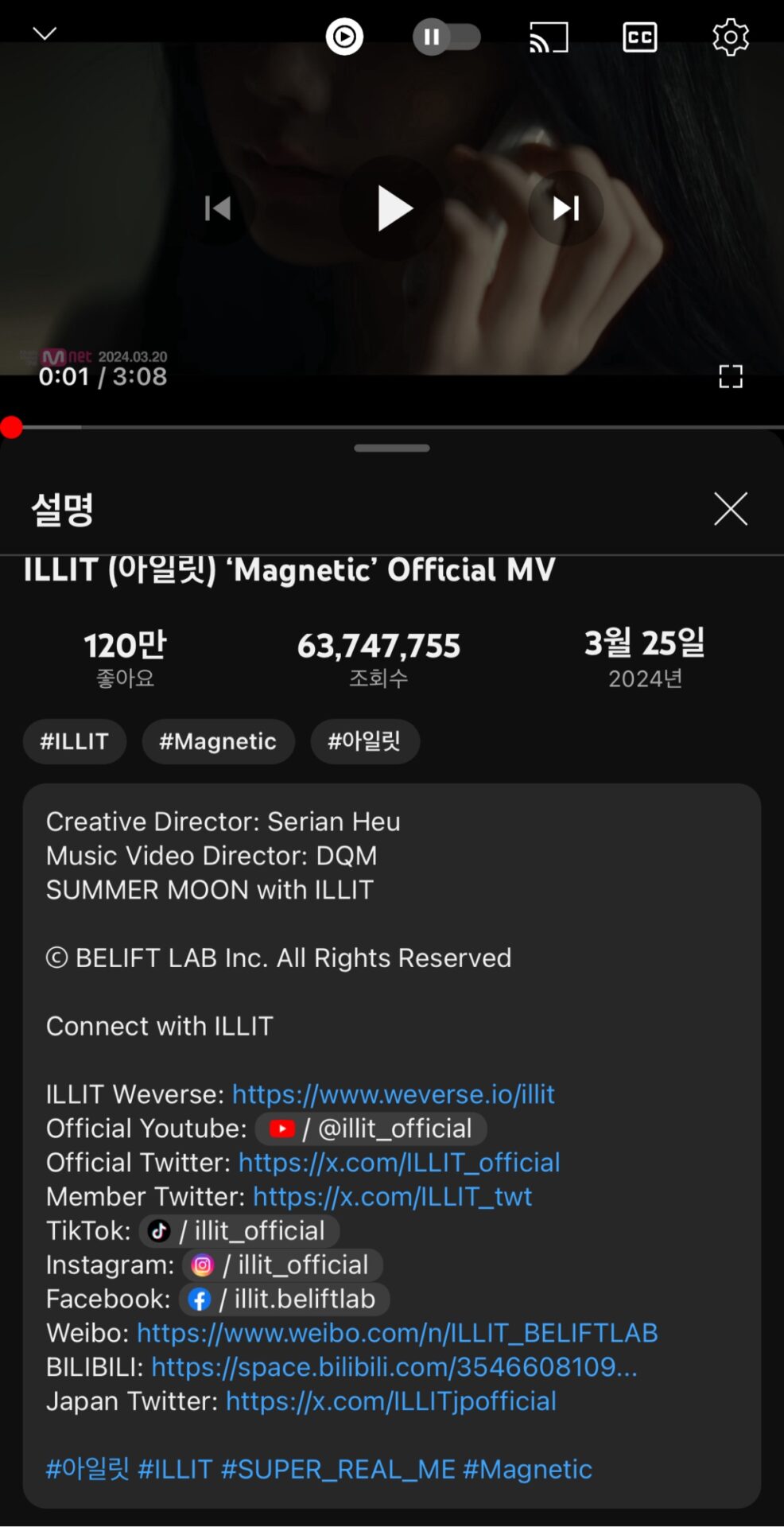Turn on closed captions

[639, 37]
